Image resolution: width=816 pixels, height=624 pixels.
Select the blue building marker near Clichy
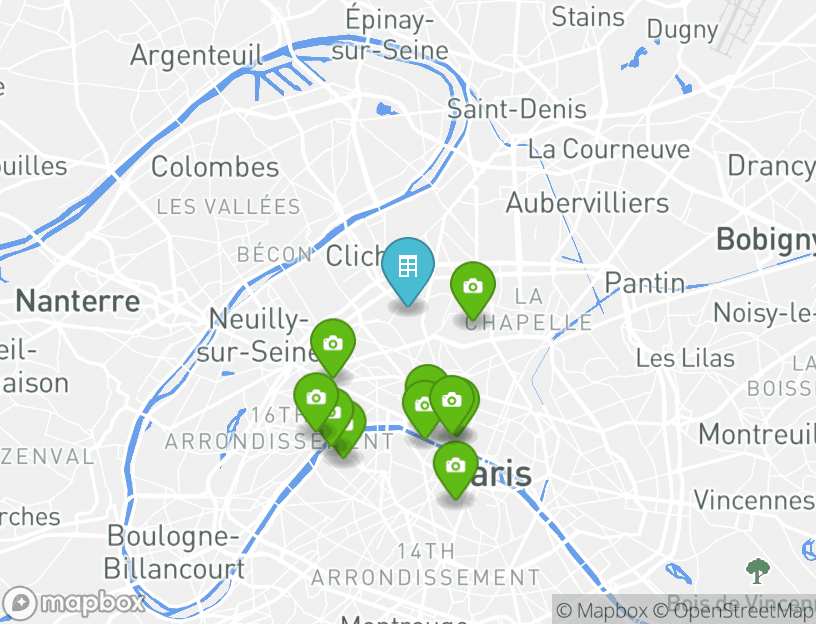point(408,268)
